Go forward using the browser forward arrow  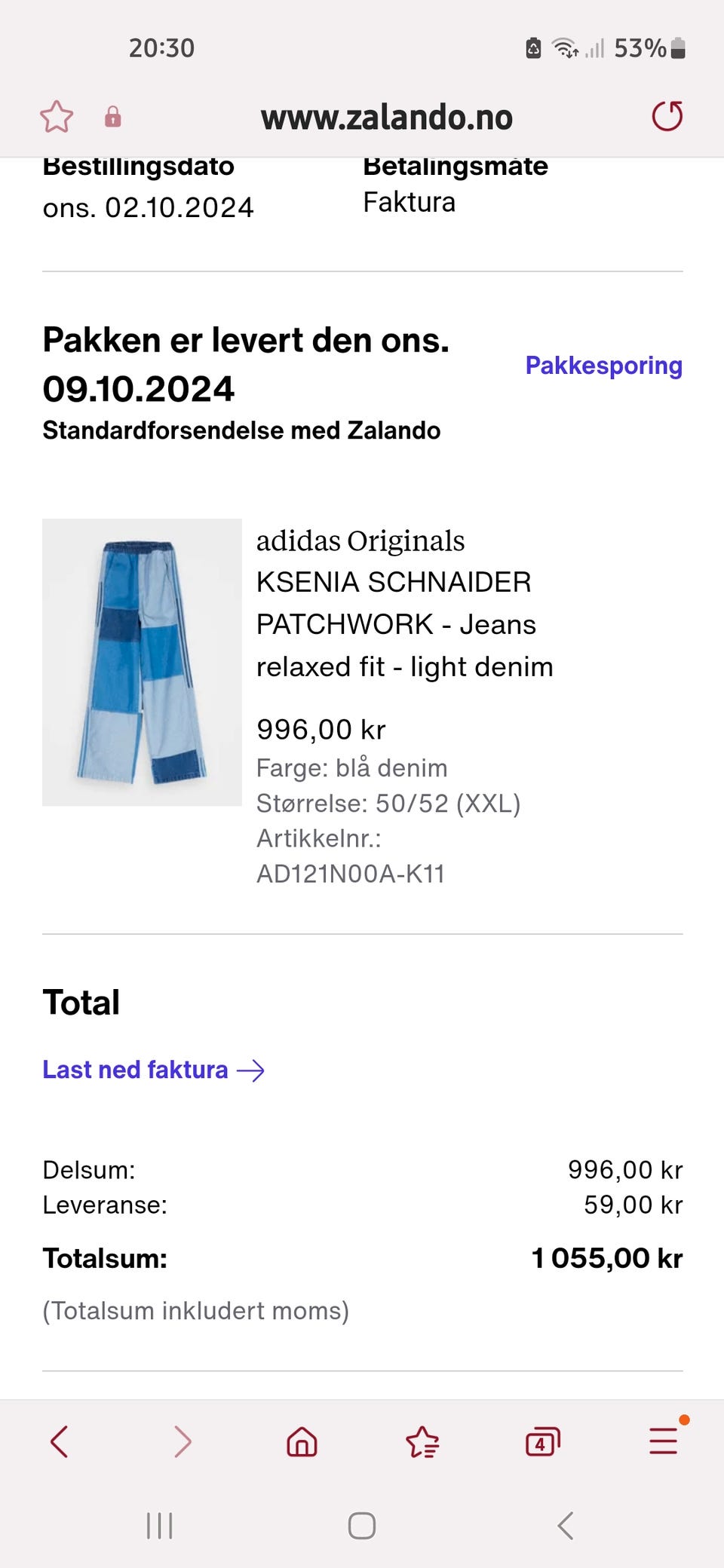181,1441
